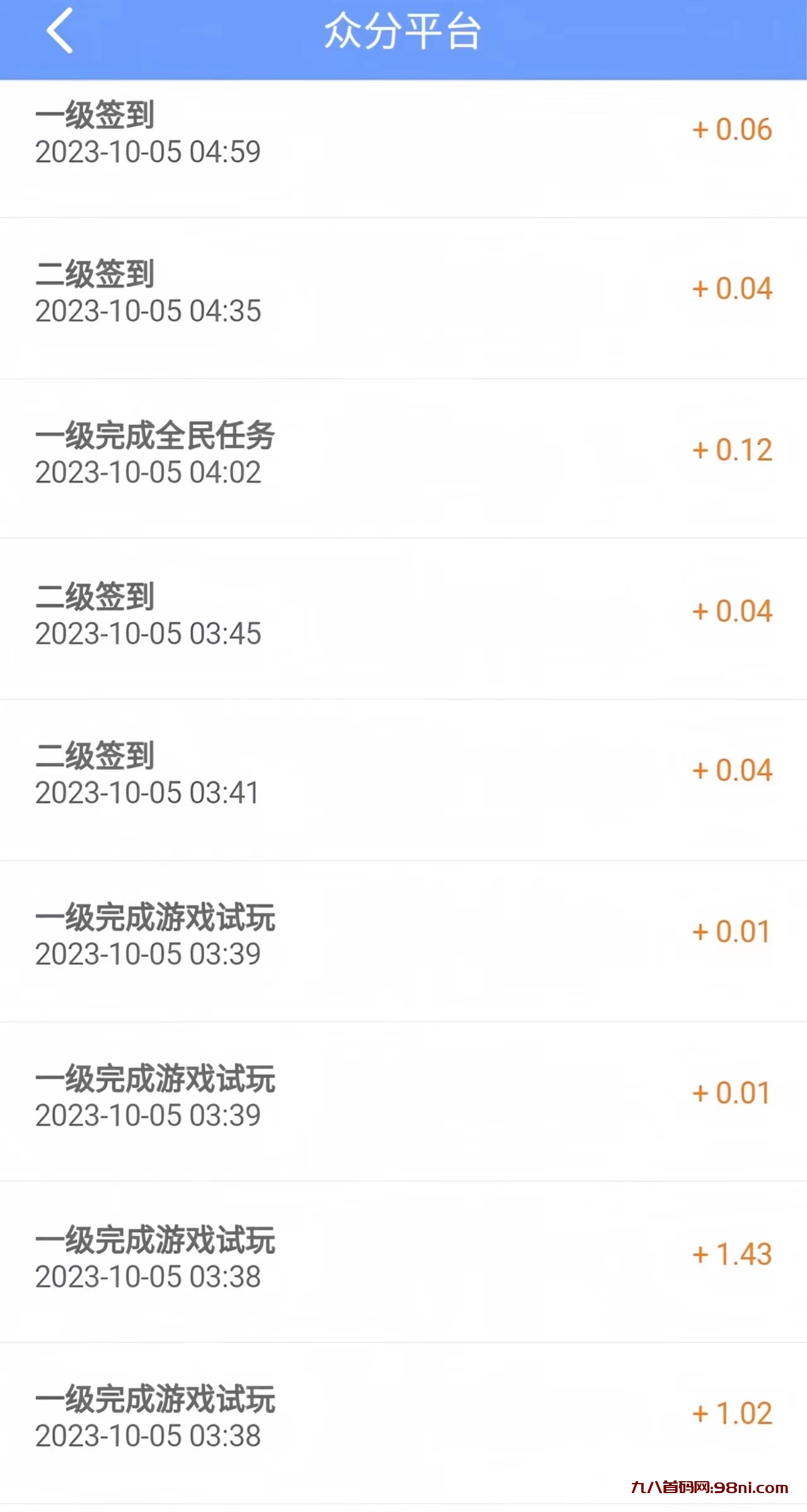
Task: Click the +0.06 amount of 一级签到
Action: (x=732, y=129)
